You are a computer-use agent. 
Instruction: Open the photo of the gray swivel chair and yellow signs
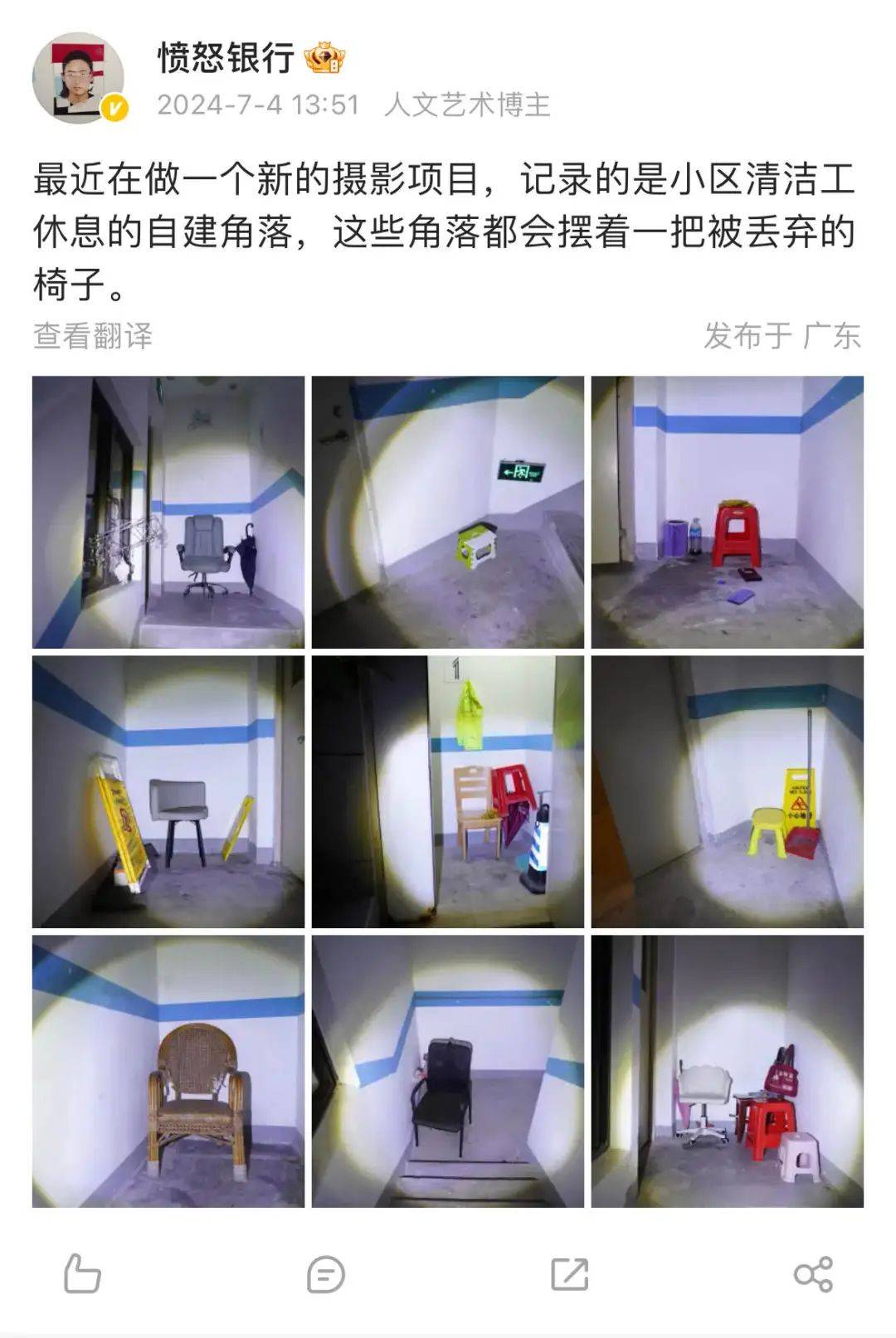pyautogui.click(x=168, y=791)
